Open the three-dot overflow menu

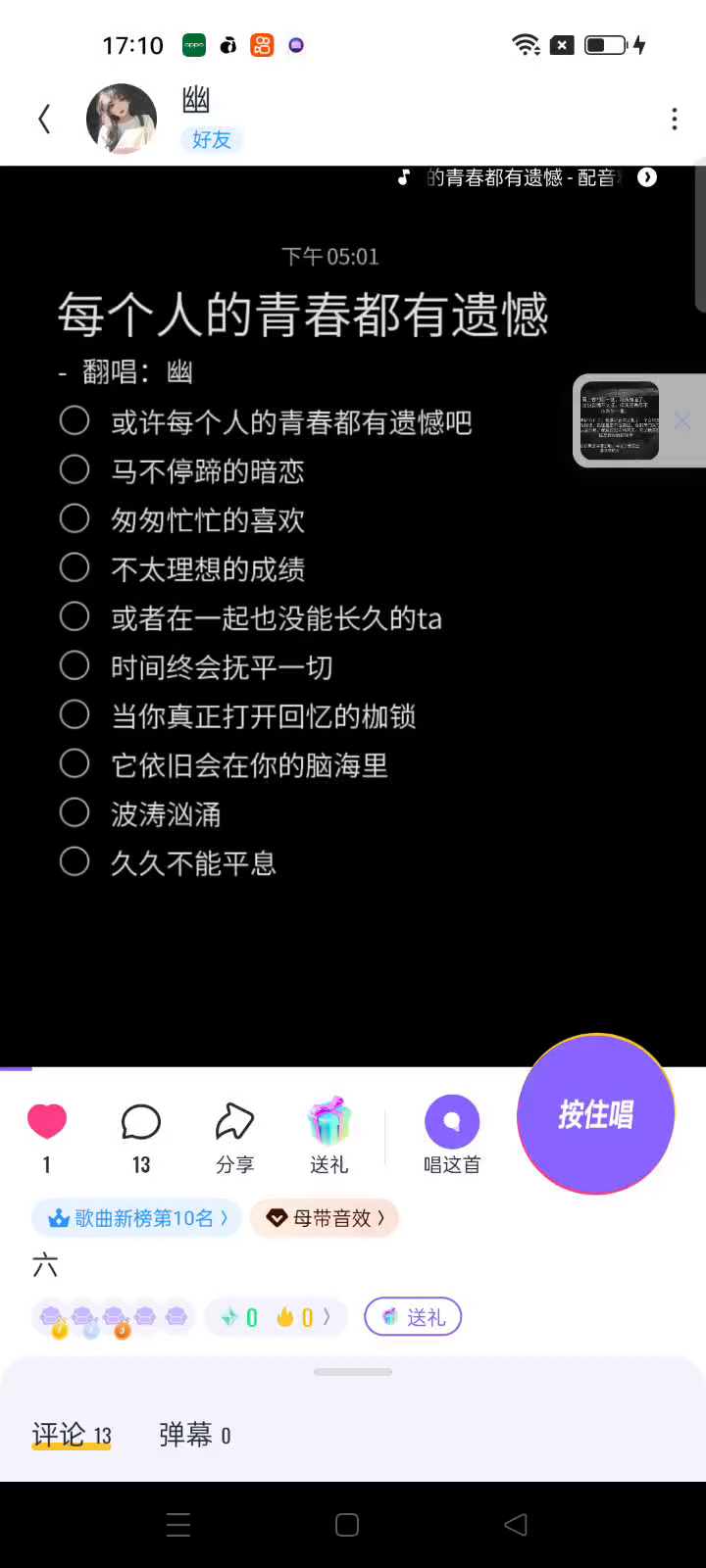coord(674,120)
